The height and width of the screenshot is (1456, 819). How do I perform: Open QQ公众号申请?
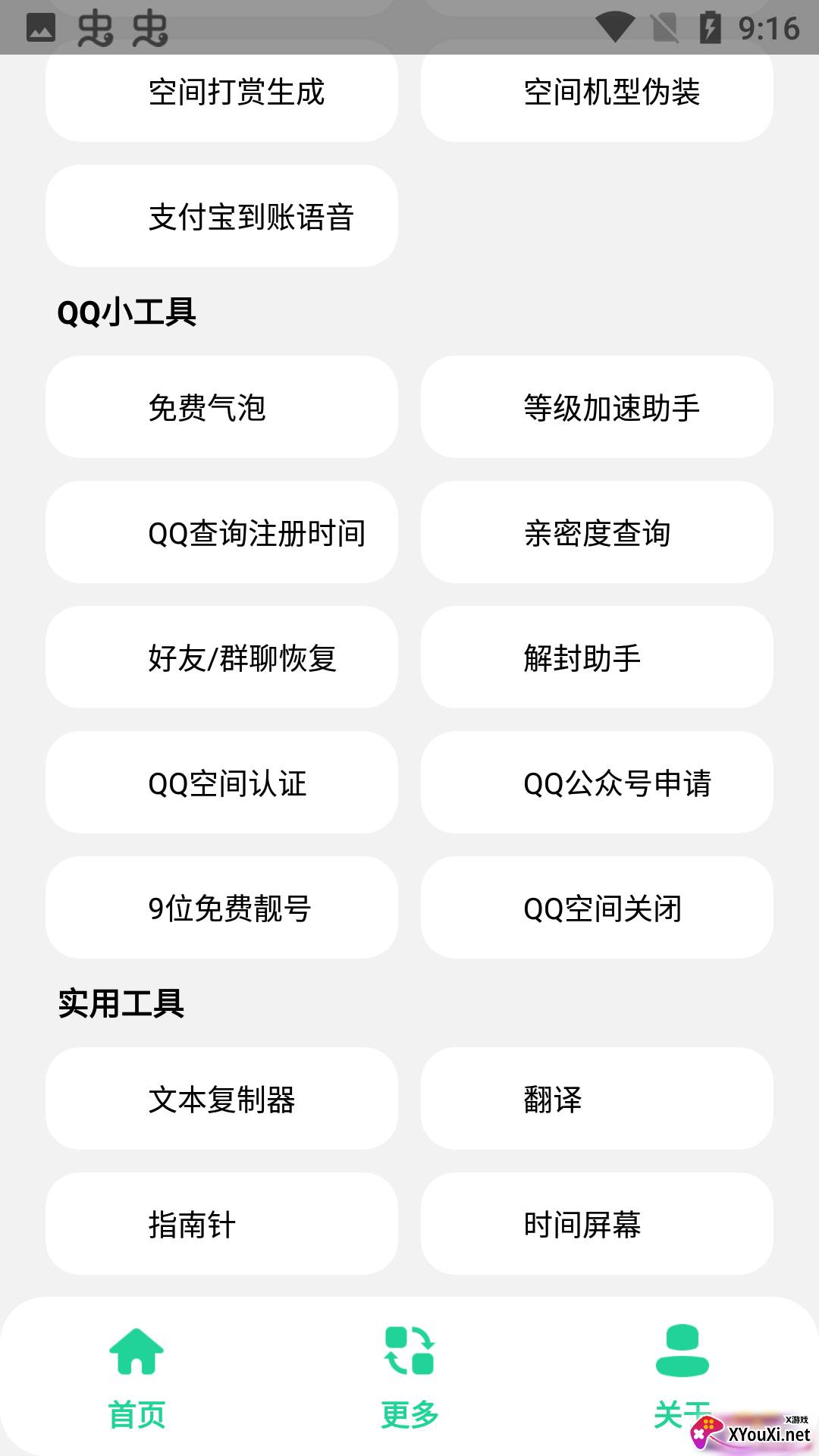pyautogui.click(x=597, y=783)
